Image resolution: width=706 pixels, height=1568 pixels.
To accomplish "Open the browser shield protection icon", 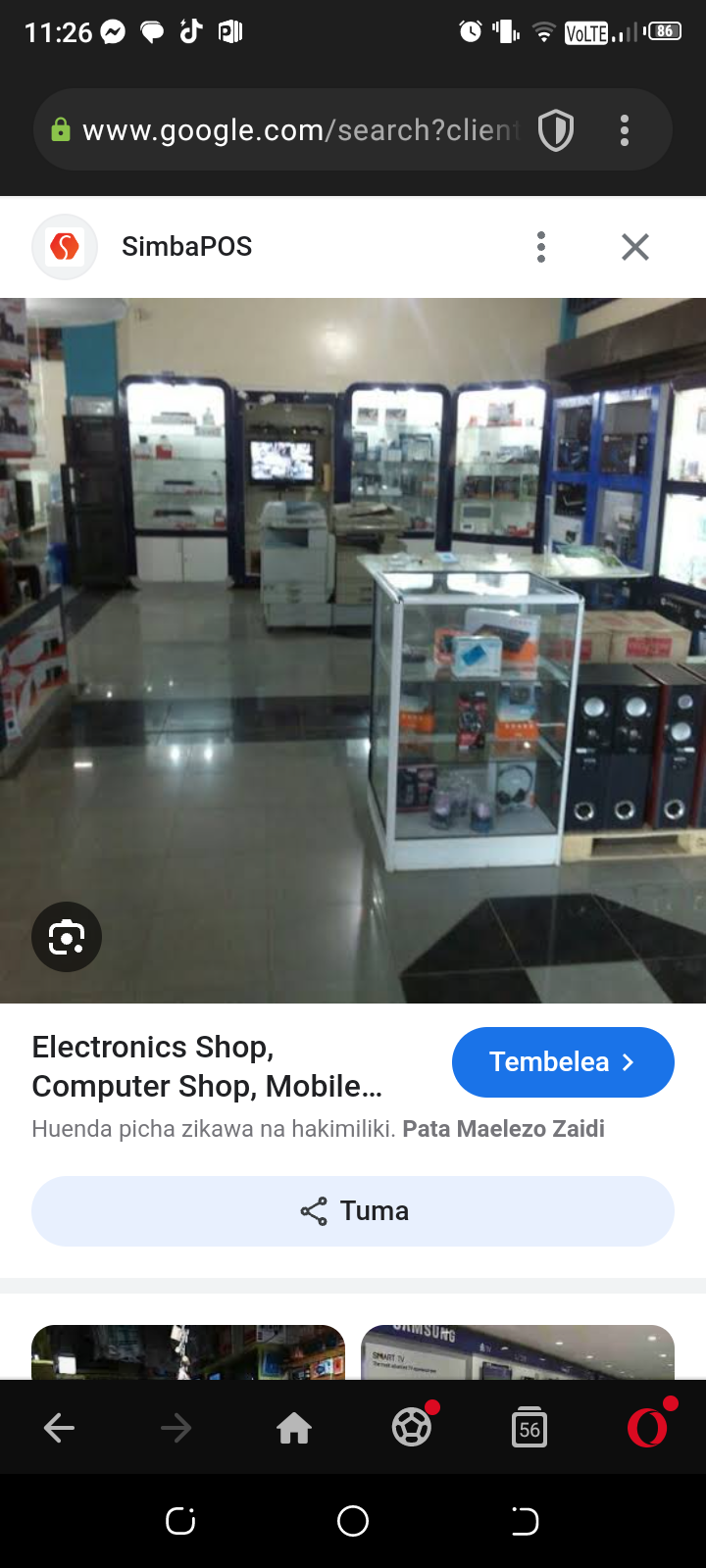I will click(556, 130).
